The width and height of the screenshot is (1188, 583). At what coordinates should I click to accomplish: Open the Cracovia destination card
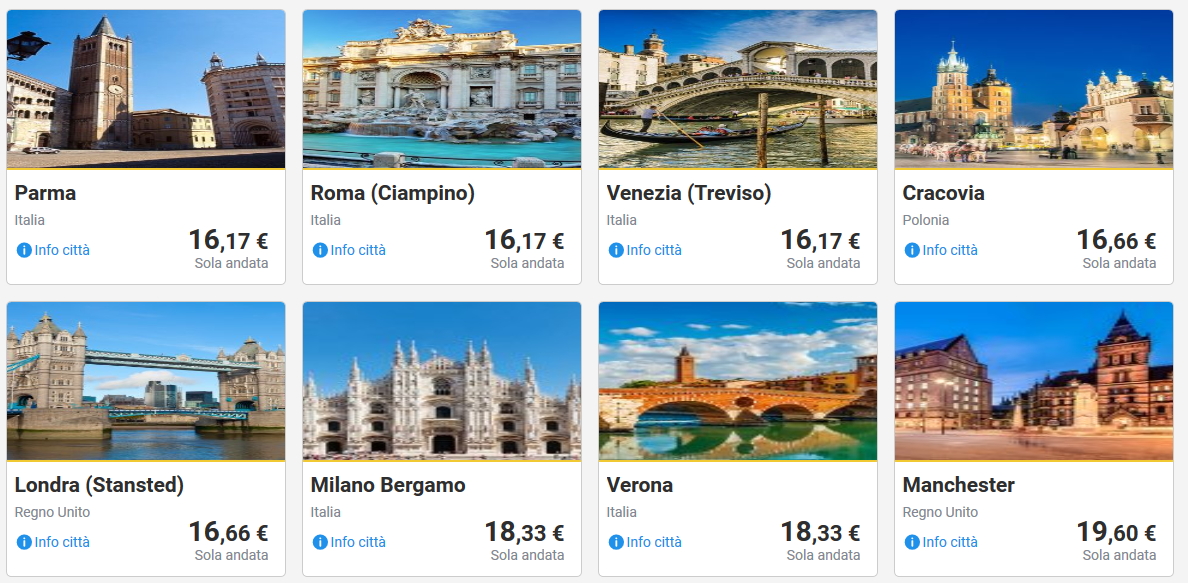pyautogui.click(x=1033, y=90)
